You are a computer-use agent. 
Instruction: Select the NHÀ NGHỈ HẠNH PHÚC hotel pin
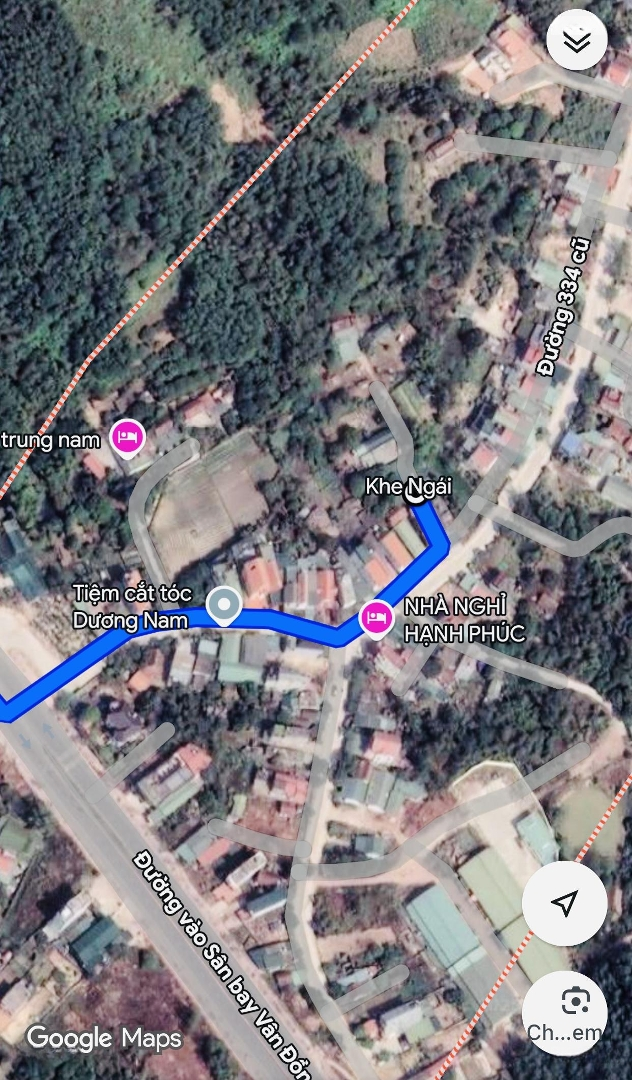coord(376,617)
